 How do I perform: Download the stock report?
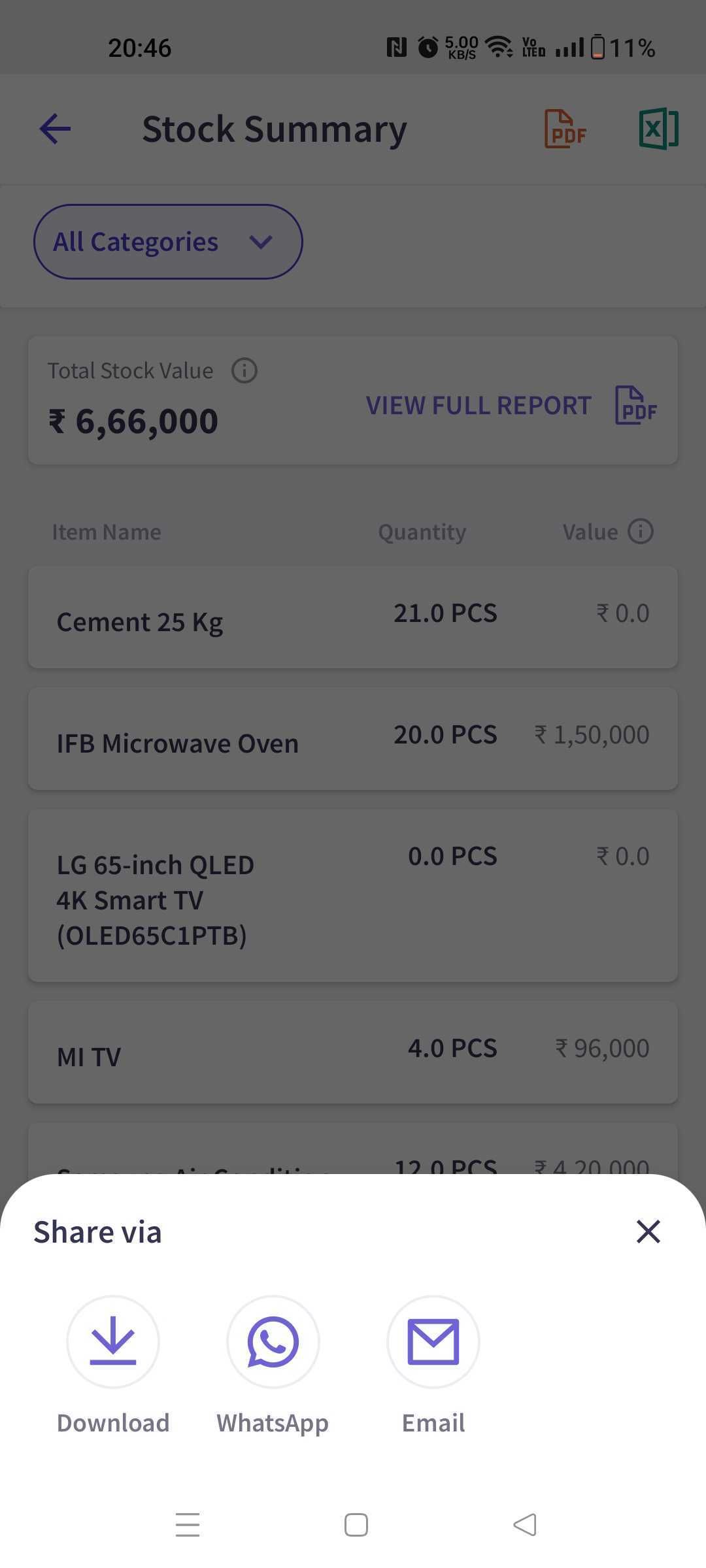[x=113, y=1342]
